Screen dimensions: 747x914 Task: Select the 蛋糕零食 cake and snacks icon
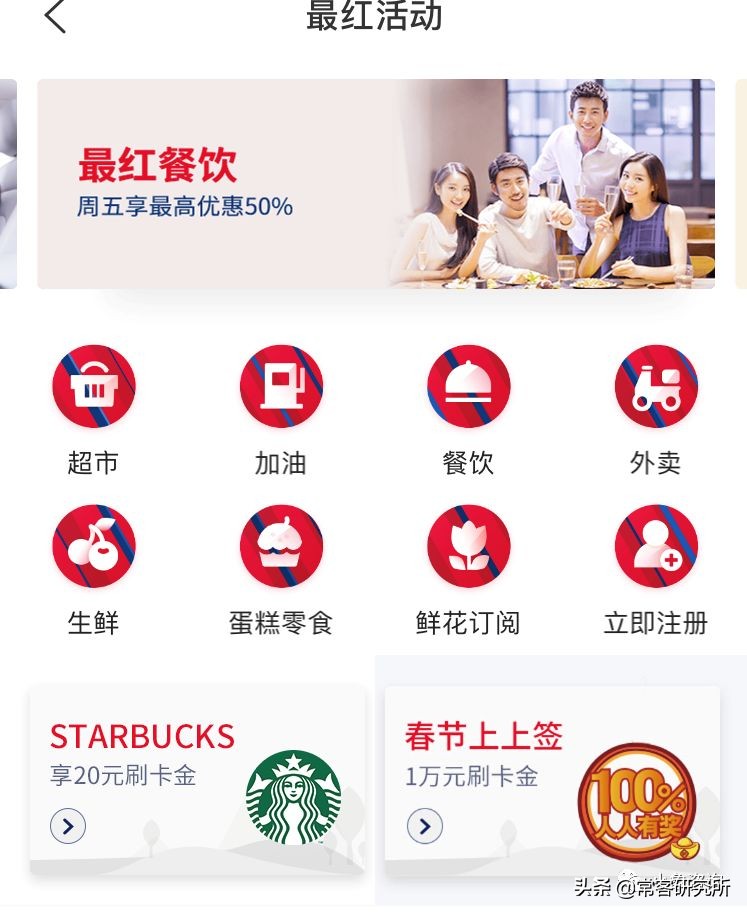click(x=280, y=545)
